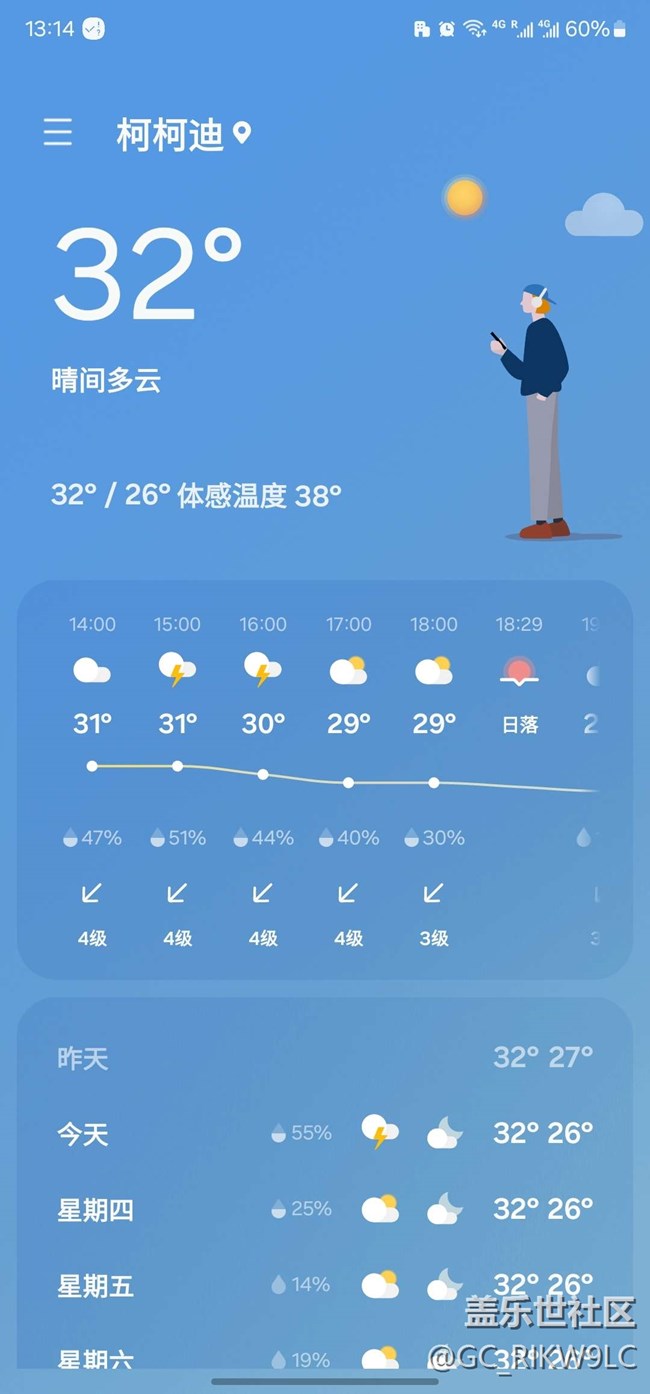Open today's 今天 forecast row
This screenshot has width=650, height=1394.
click(325, 1133)
